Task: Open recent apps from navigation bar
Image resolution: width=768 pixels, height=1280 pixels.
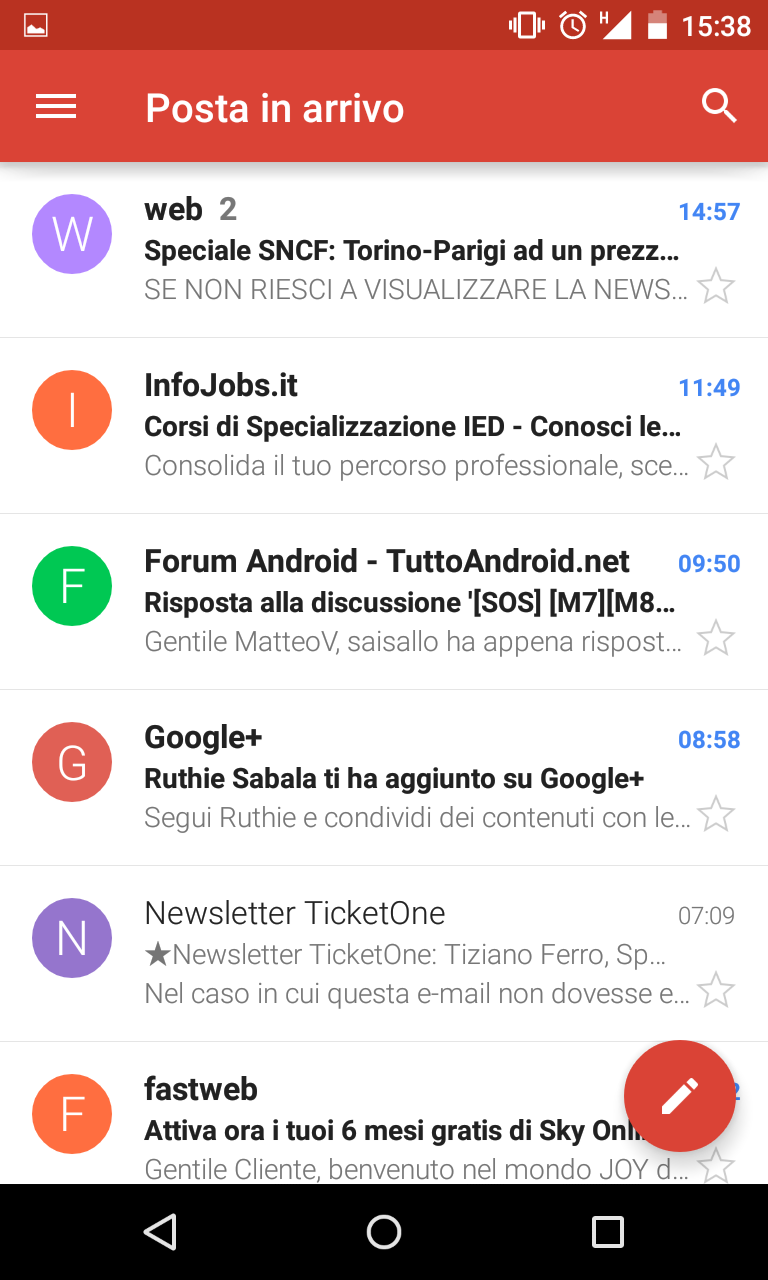Action: click(608, 1232)
